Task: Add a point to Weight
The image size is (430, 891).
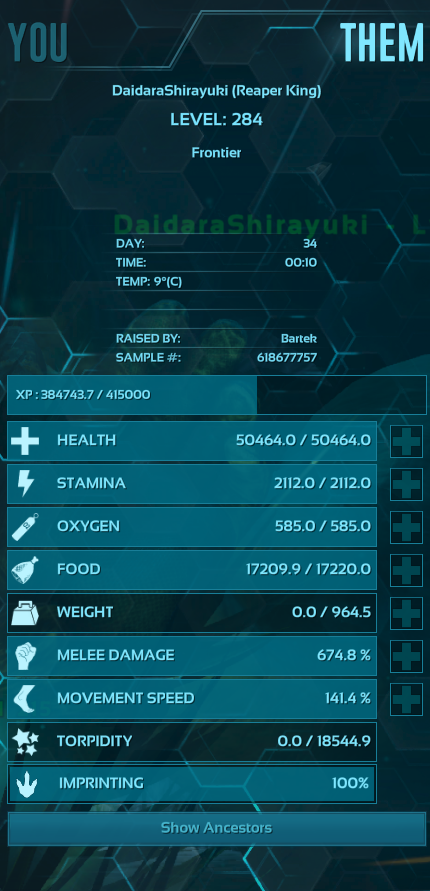Action: [406, 613]
